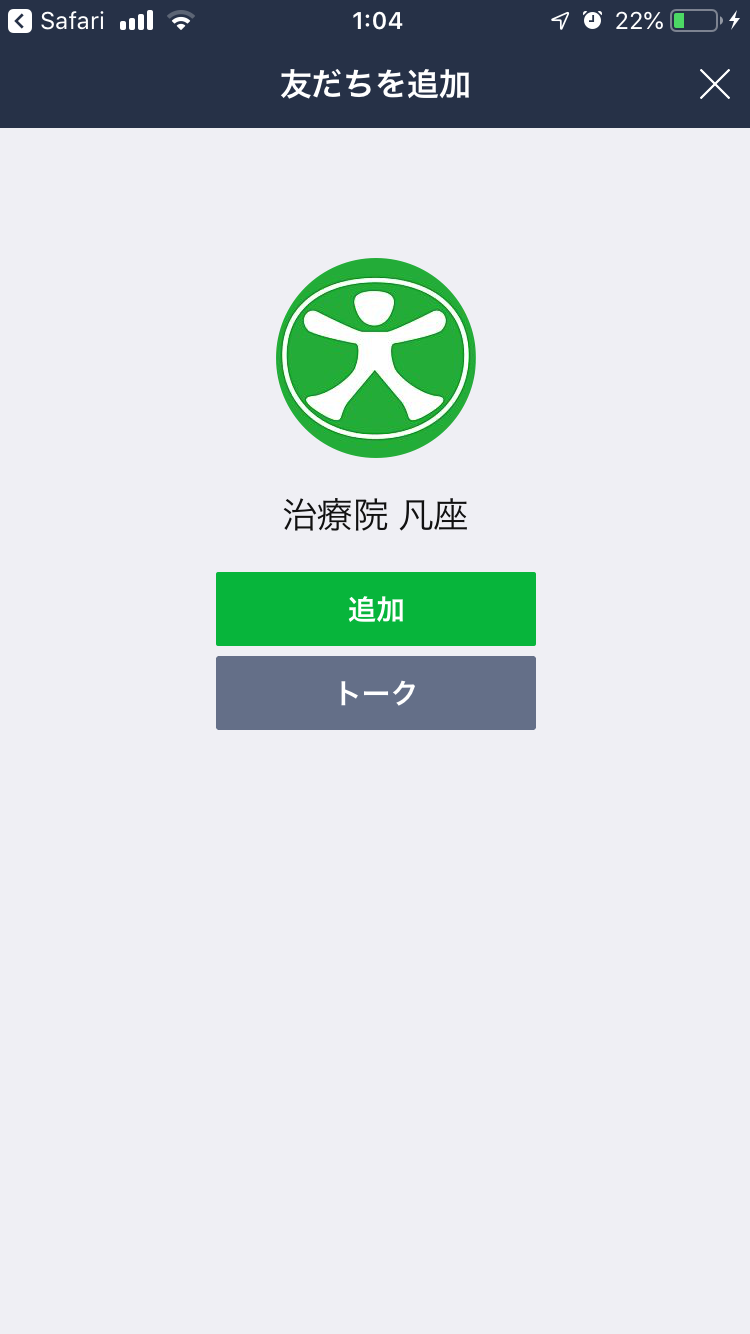Open the トーク button
The width and height of the screenshot is (750, 1334).
pos(376,693)
